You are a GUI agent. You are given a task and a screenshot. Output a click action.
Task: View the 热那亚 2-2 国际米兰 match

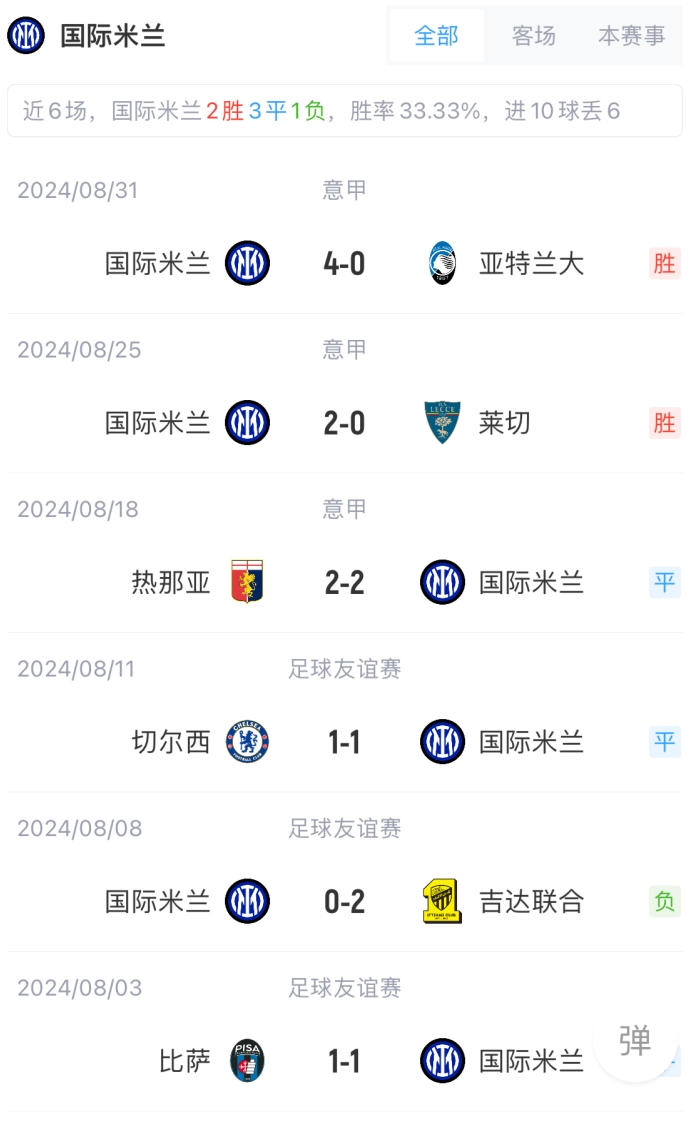coord(344,582)
